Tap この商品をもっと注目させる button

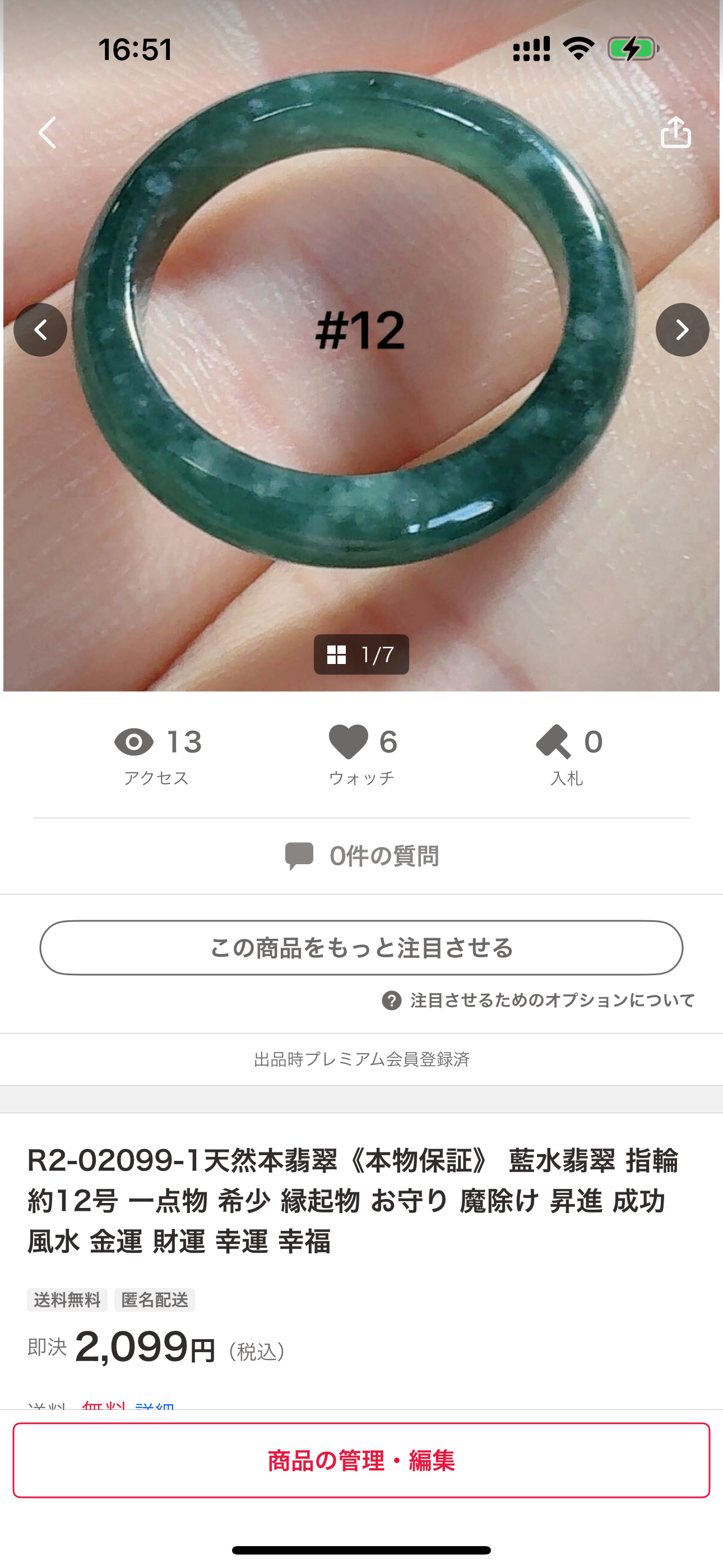(361, 948)
